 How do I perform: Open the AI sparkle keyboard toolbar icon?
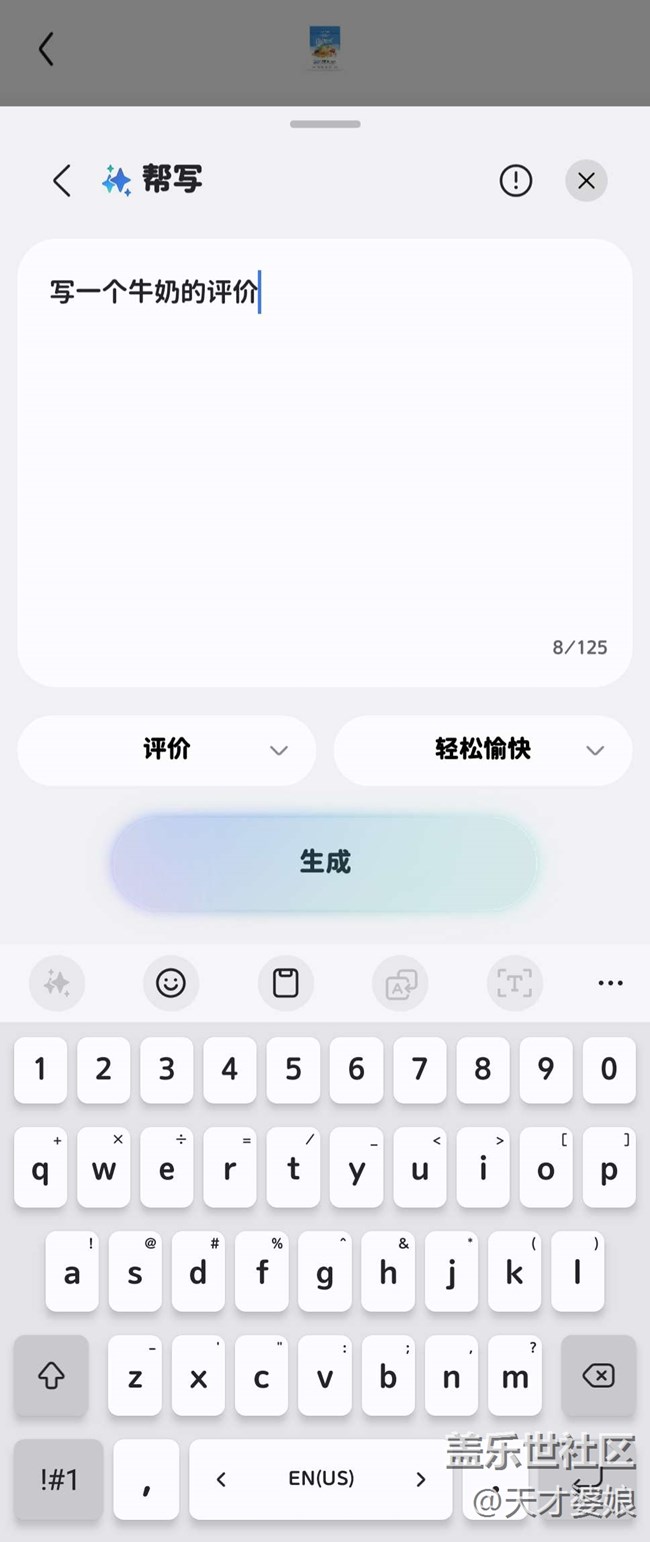[57, 983]
